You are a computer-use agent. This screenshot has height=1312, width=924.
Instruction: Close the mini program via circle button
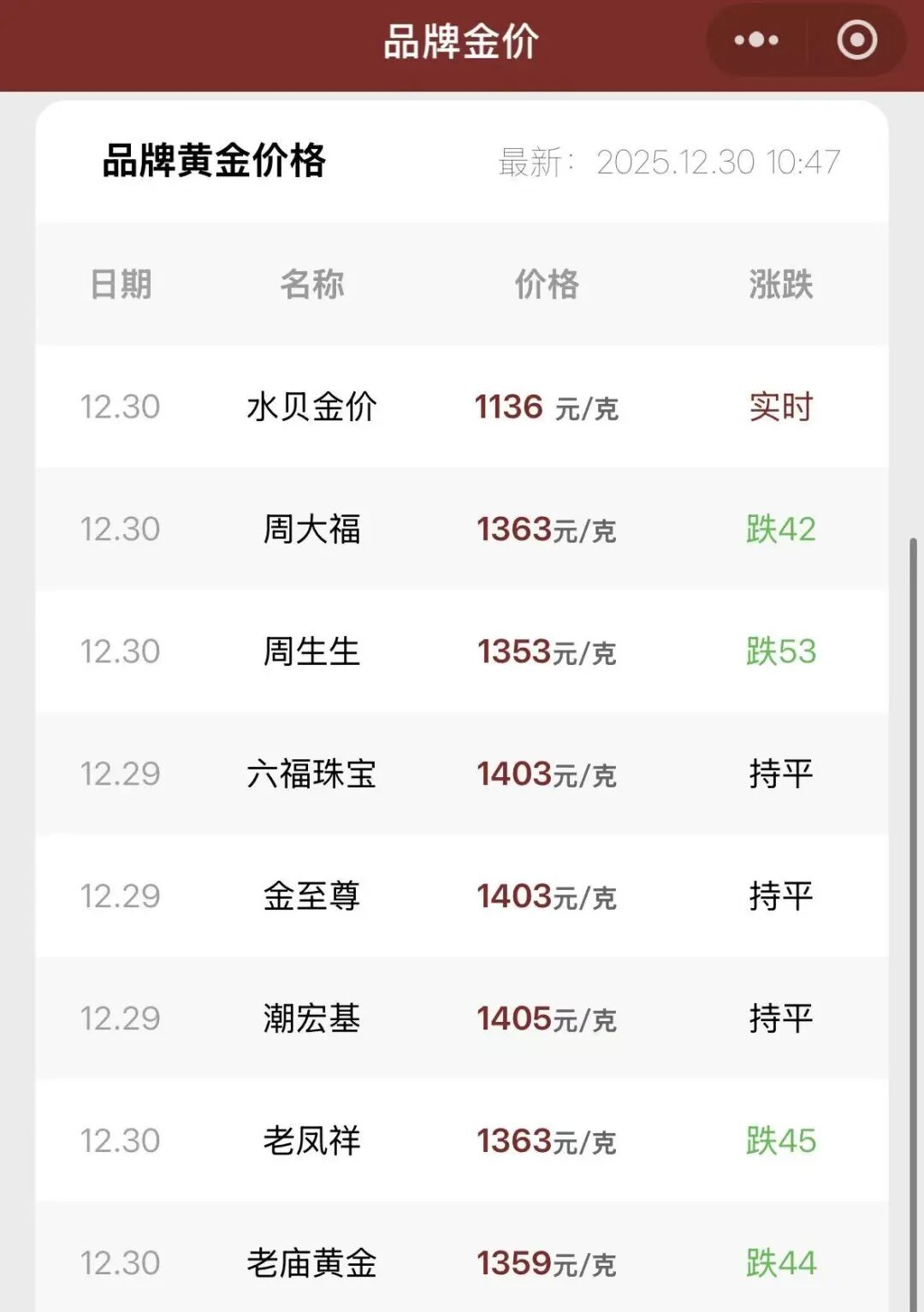tap(856, 40)
